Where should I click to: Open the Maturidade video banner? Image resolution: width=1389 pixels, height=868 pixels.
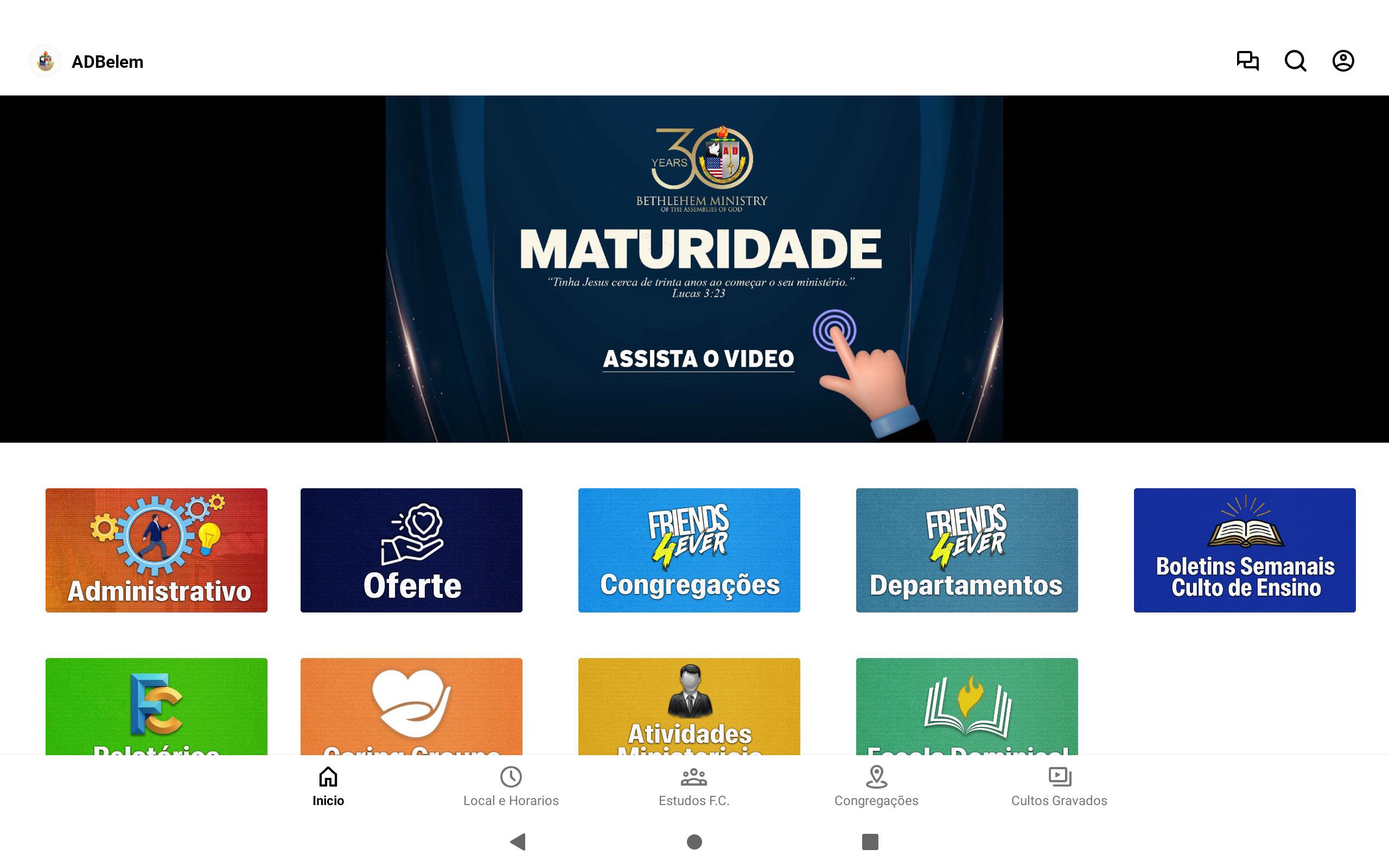[x=694, y=269]
